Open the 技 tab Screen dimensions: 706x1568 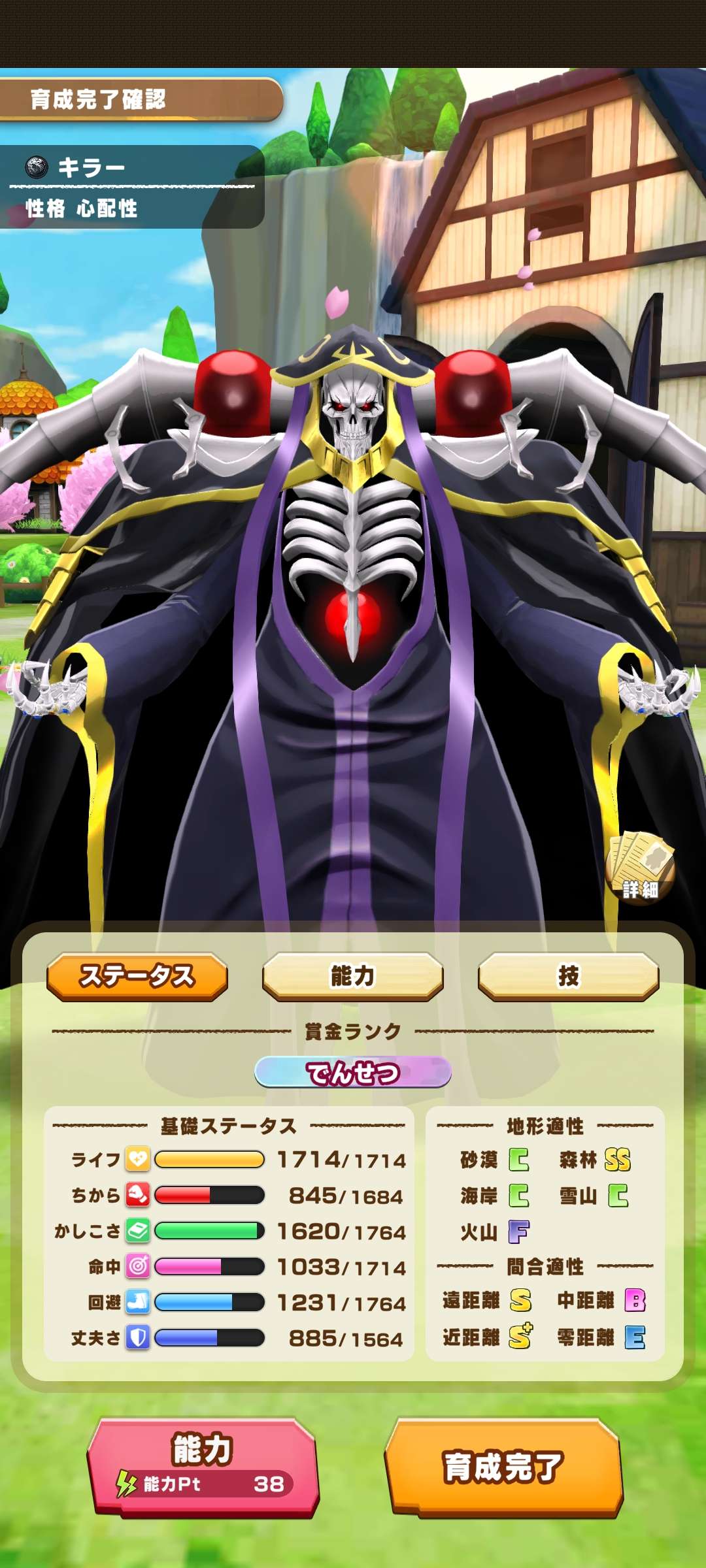click(x=568, y=976)
